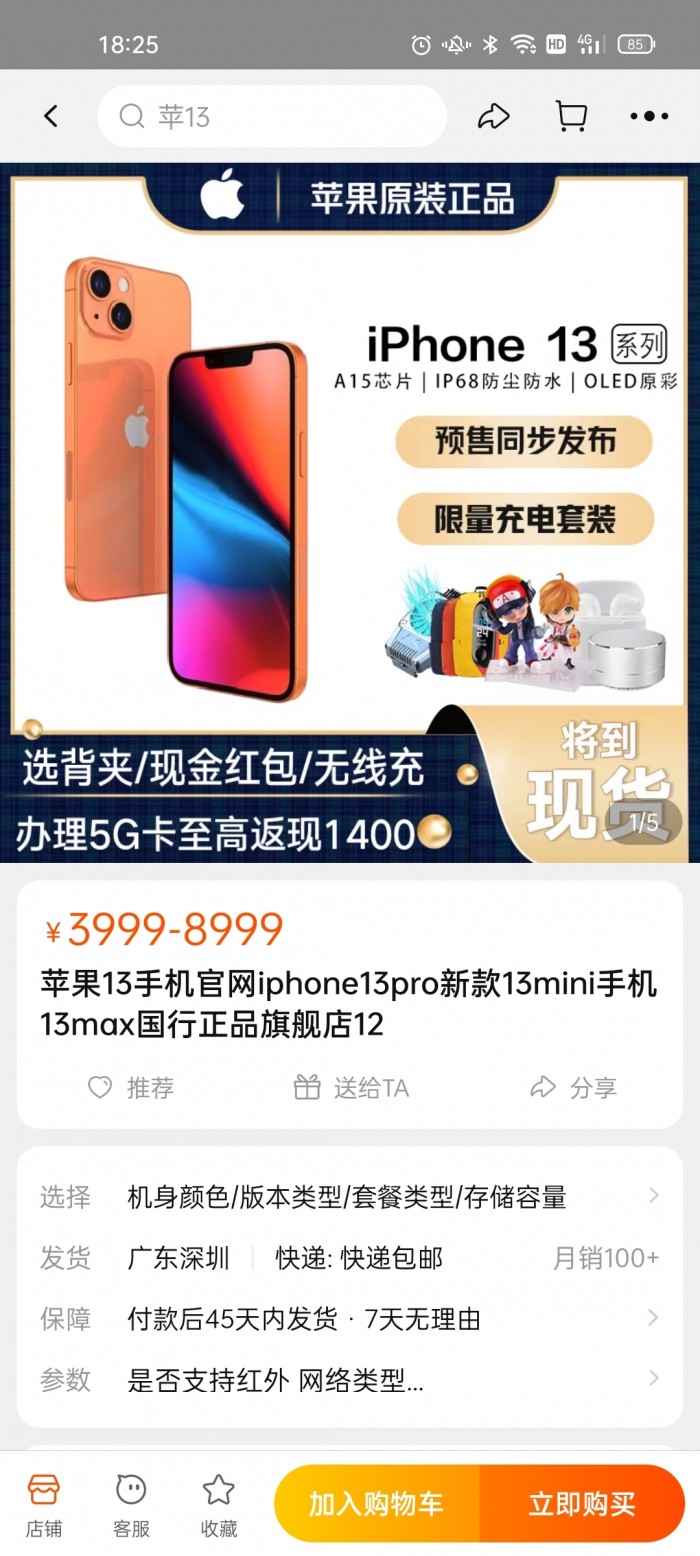The image size is (700, 1556).
Task: Visit the store via 店铺
Action: [43, 1504]
